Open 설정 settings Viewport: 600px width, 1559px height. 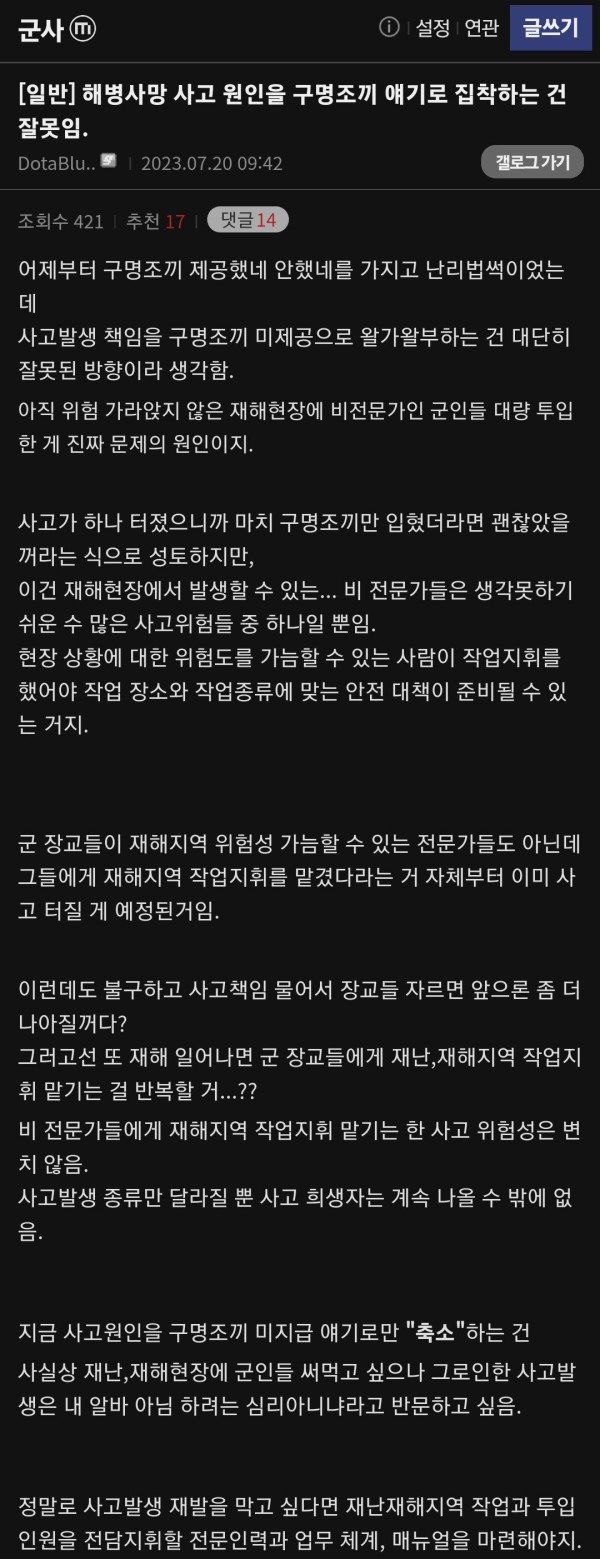tap(432, 28)
